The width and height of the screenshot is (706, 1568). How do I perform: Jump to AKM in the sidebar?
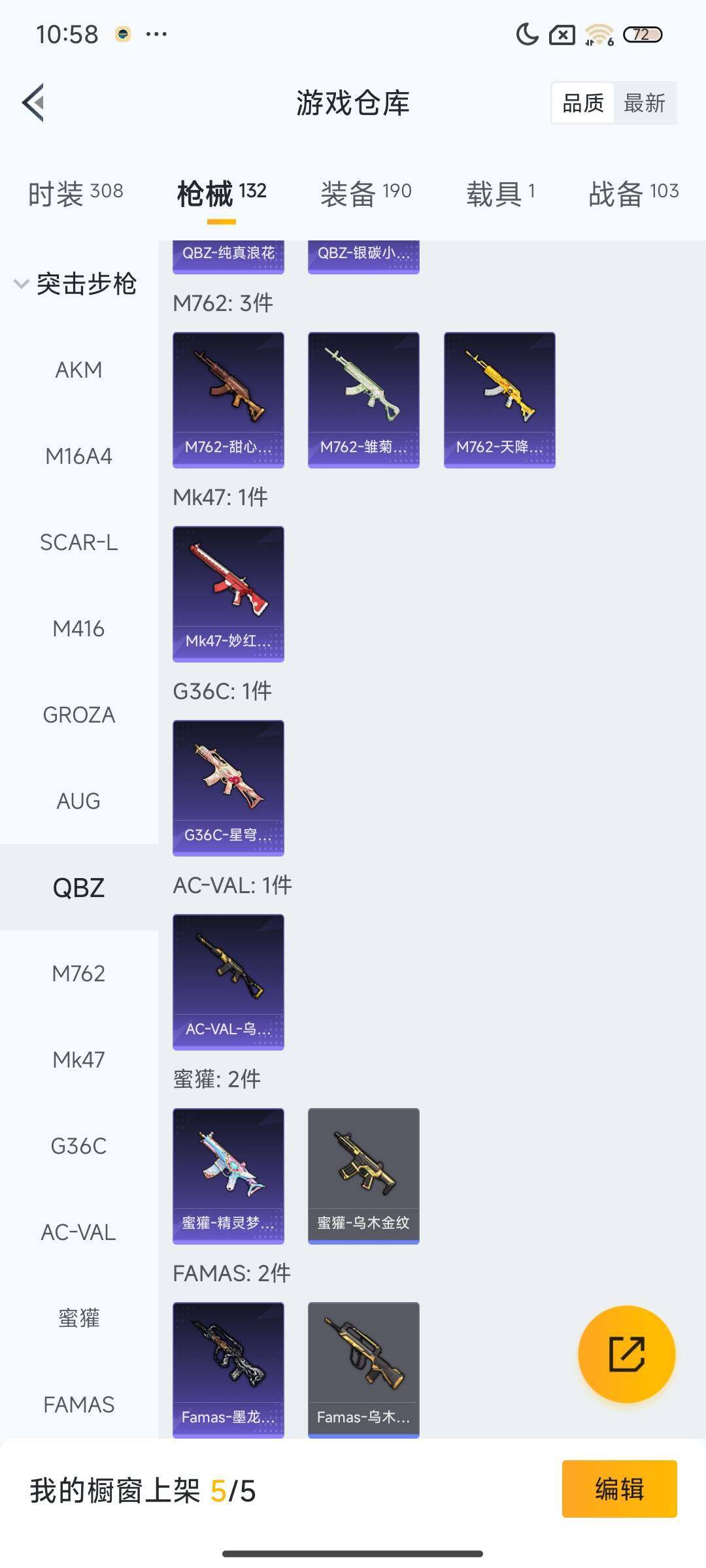point(78,370)
